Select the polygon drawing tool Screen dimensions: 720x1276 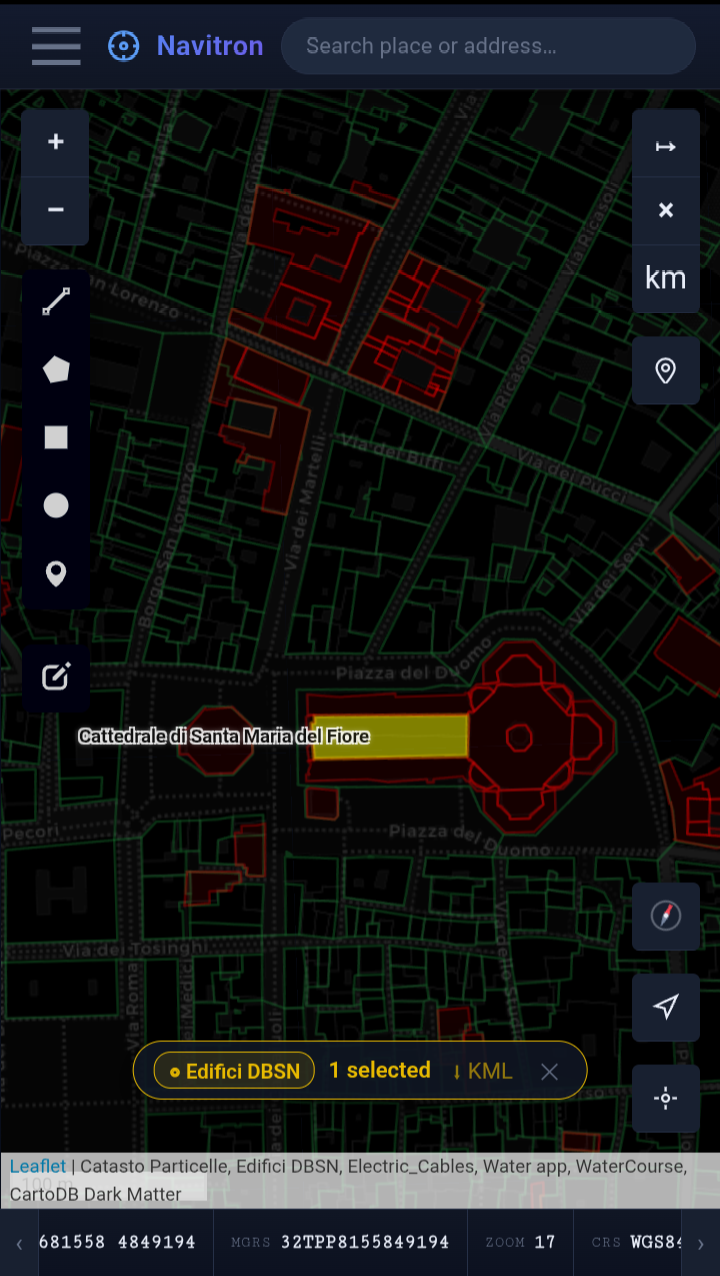(x=56, y=369)
